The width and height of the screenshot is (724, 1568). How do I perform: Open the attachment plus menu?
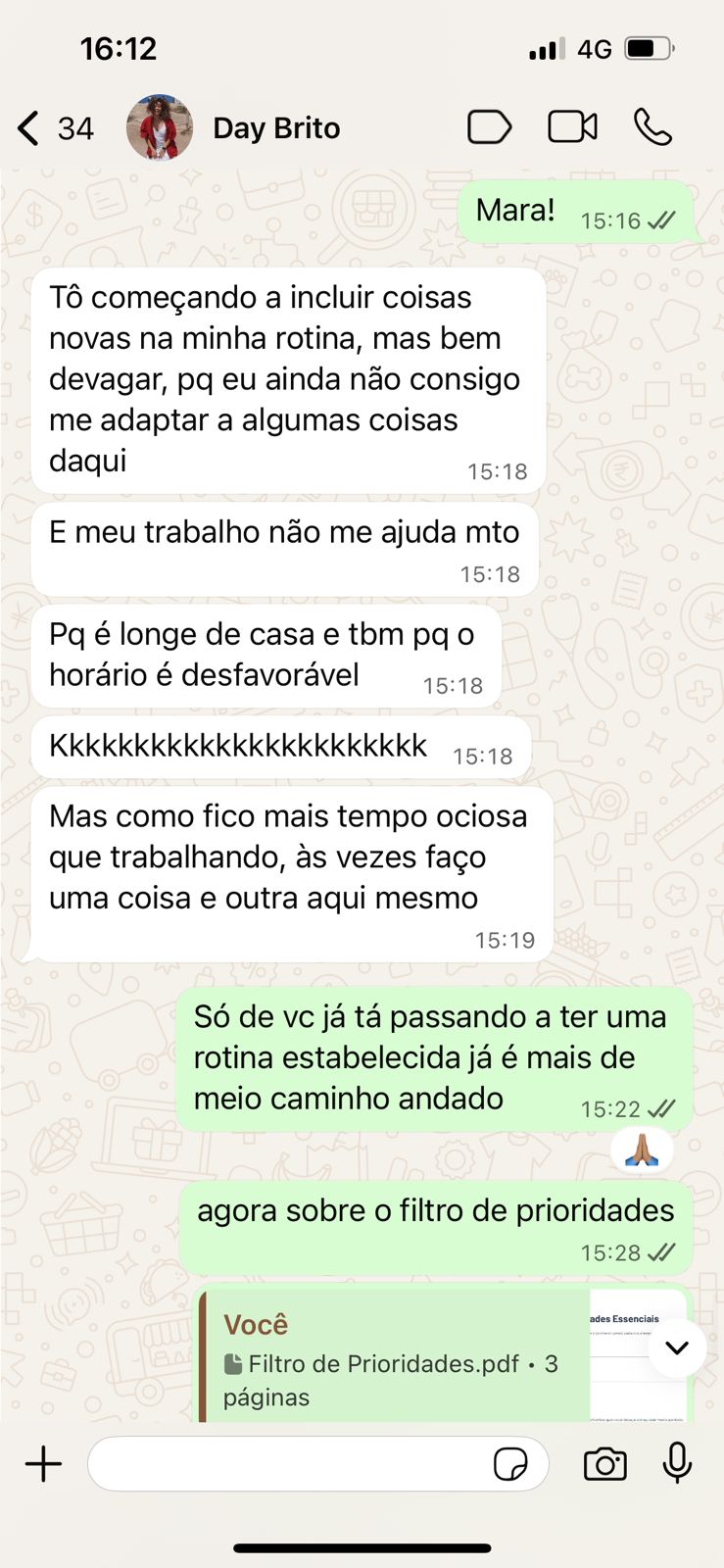pyautogui.click(x=43, y=1464)
